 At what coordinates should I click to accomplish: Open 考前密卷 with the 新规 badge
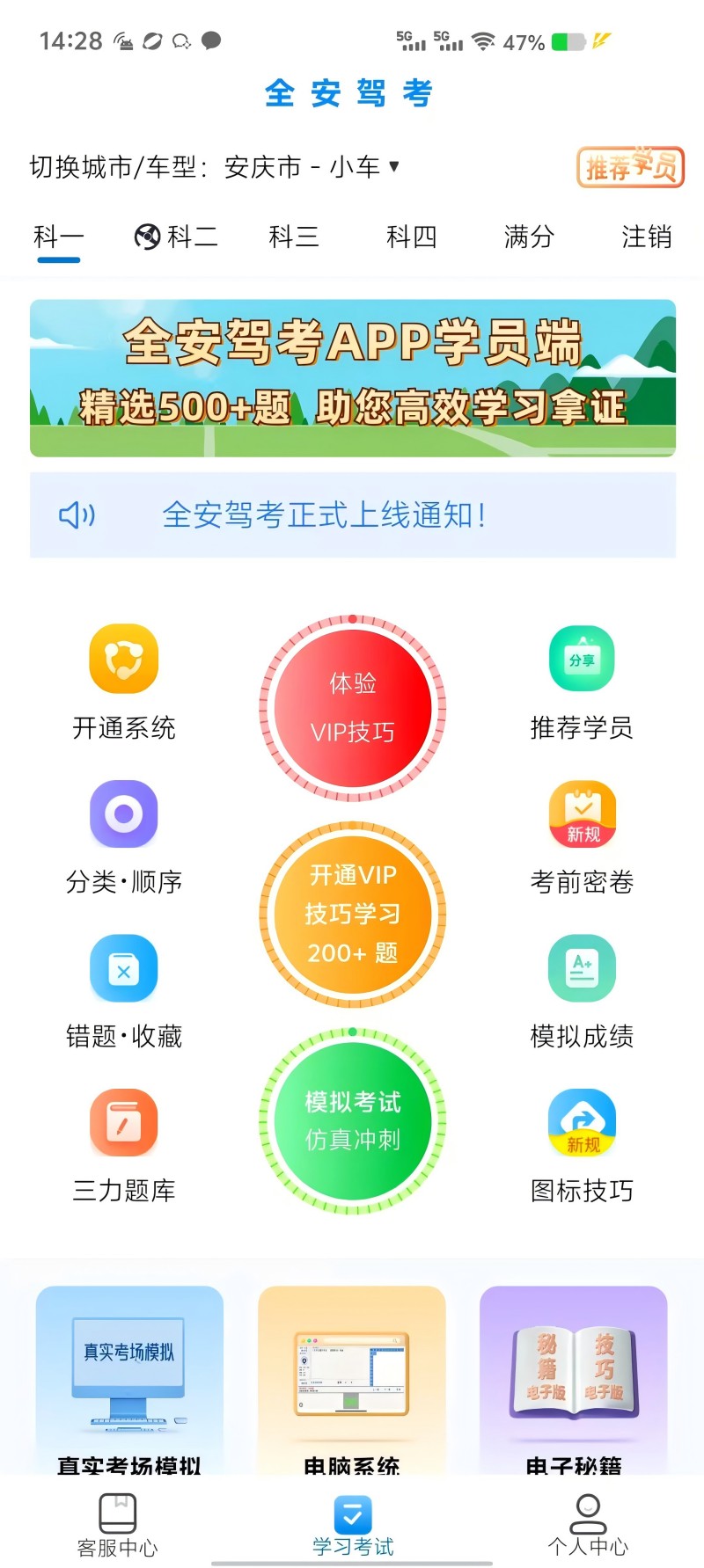[x=581, y=835]
